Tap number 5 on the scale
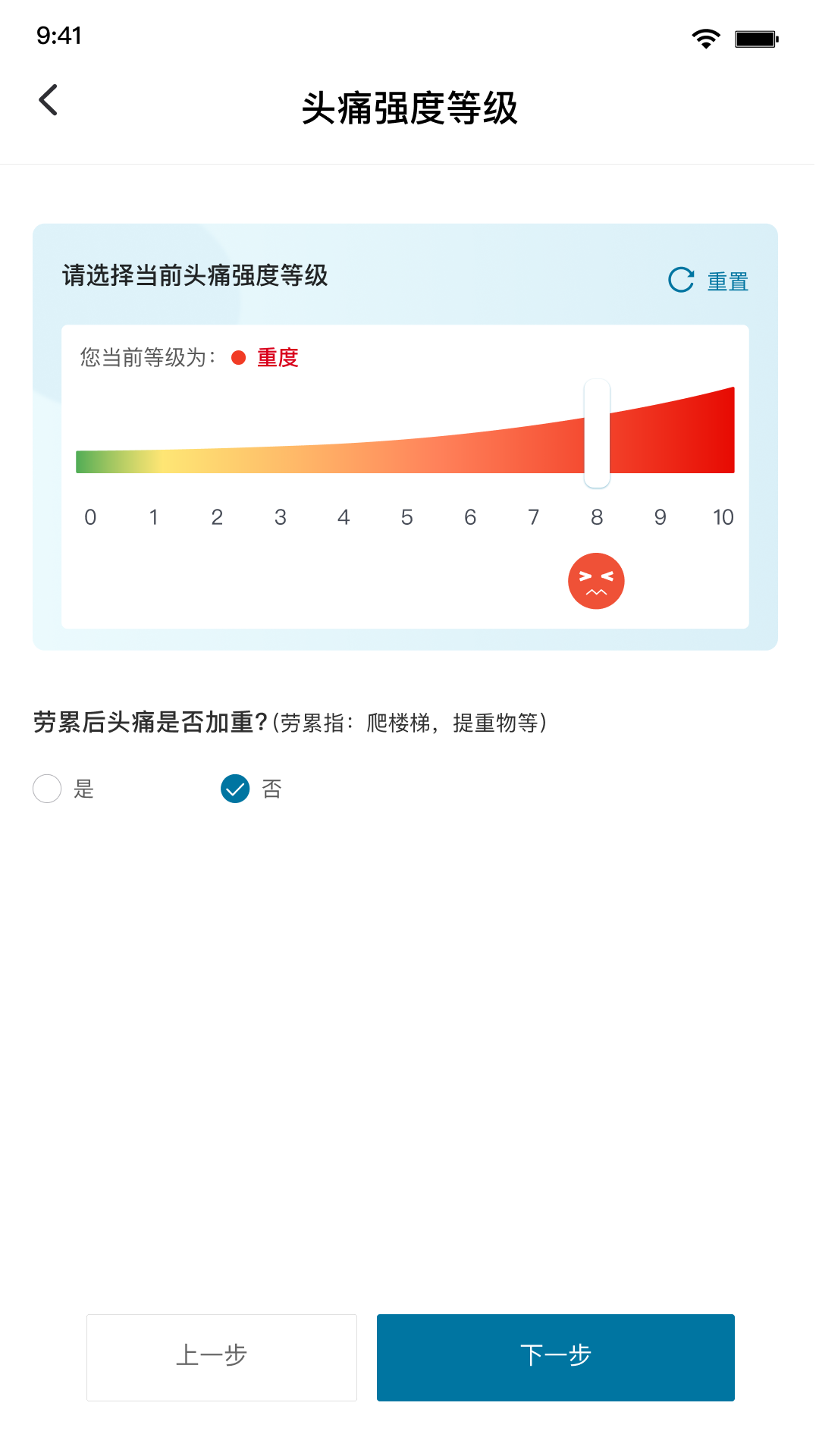 pos(406,517)
